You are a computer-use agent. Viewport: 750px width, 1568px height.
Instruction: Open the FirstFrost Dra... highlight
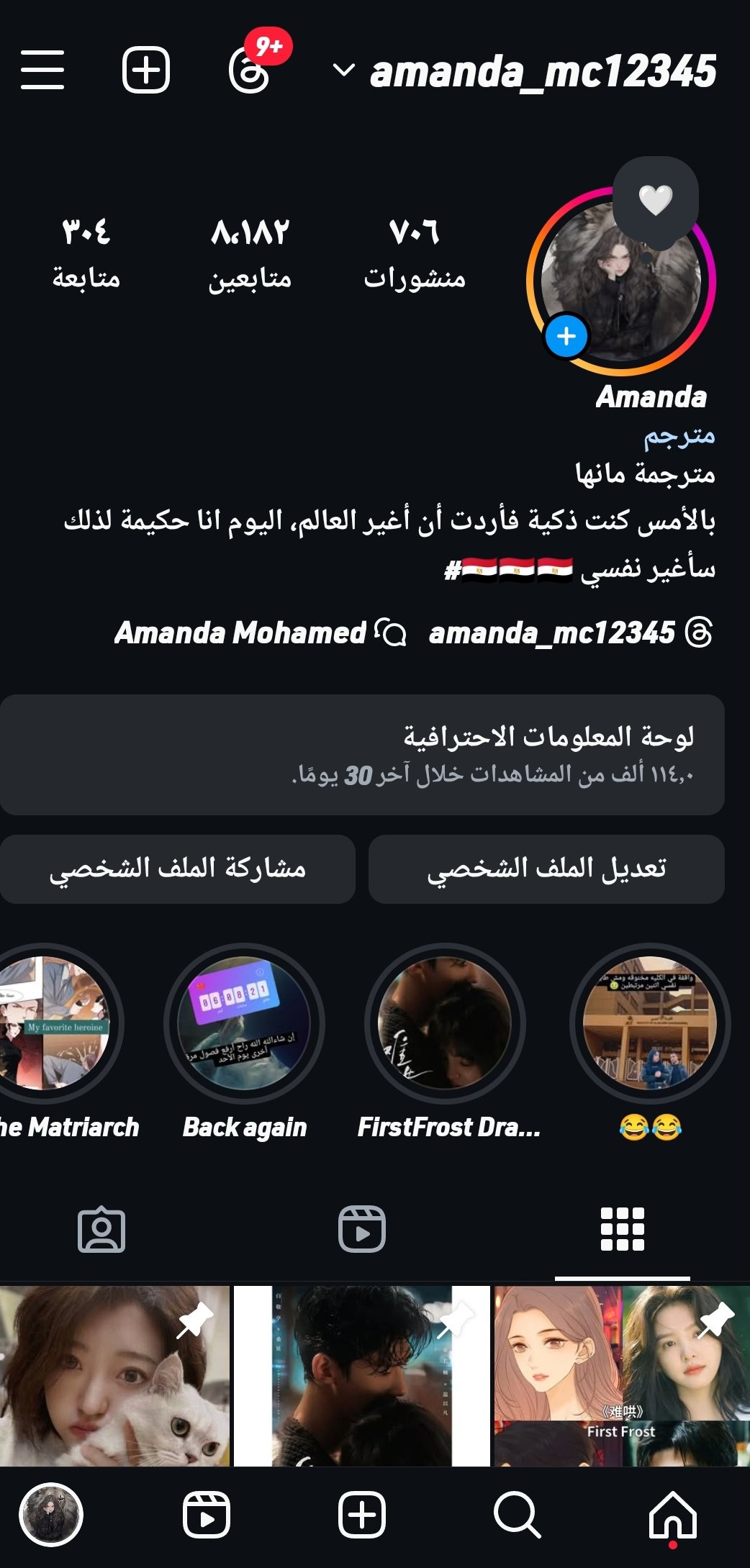point(446,1023)
